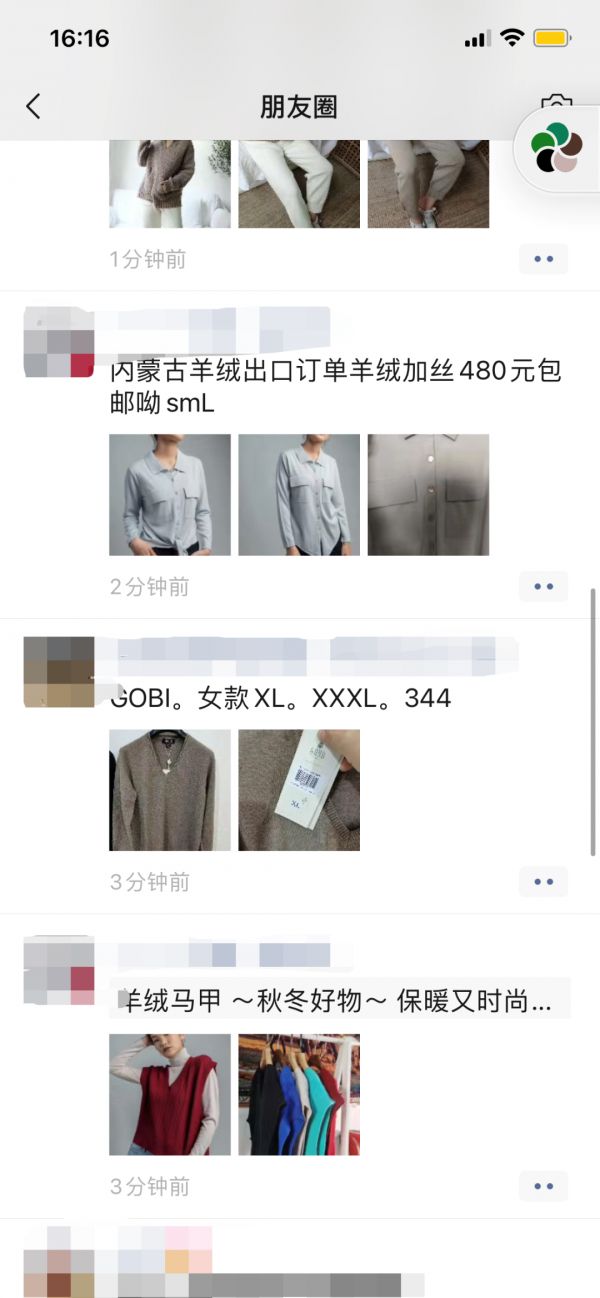Image resolution: width=600 pixels, height=1298 pixels.
Task: View red cashmere vest model photo
Action: click(x=170, y=1094)
